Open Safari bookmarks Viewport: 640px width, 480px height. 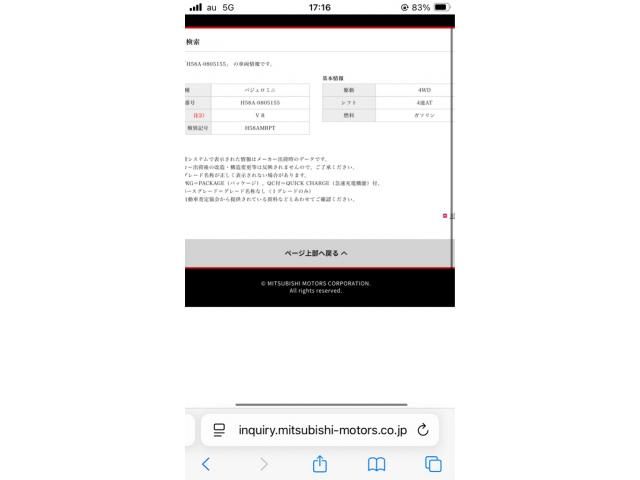376,464
